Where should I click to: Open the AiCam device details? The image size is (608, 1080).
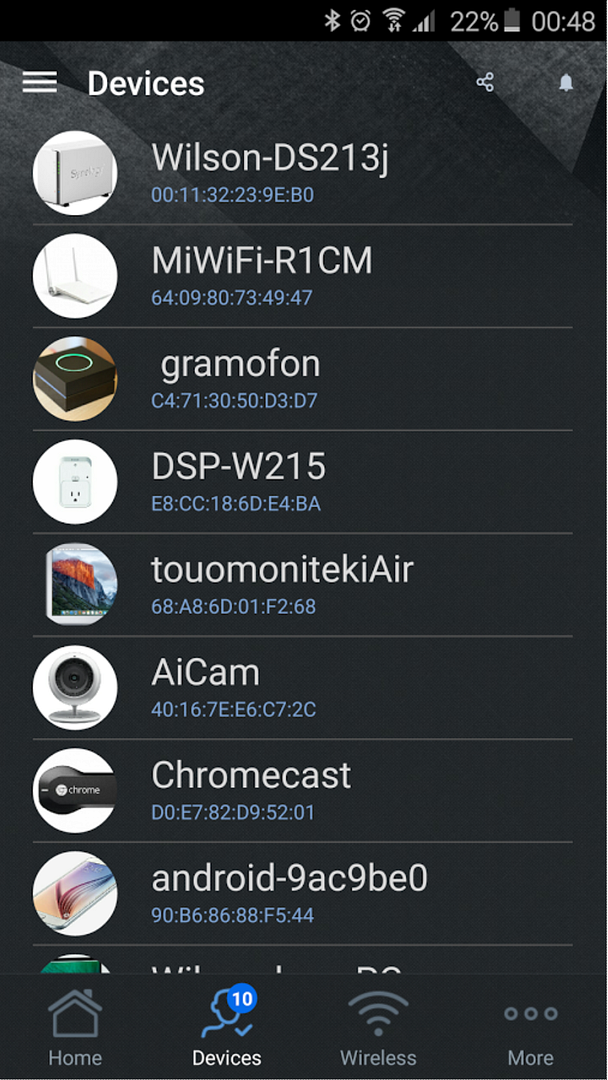[300, 688]
